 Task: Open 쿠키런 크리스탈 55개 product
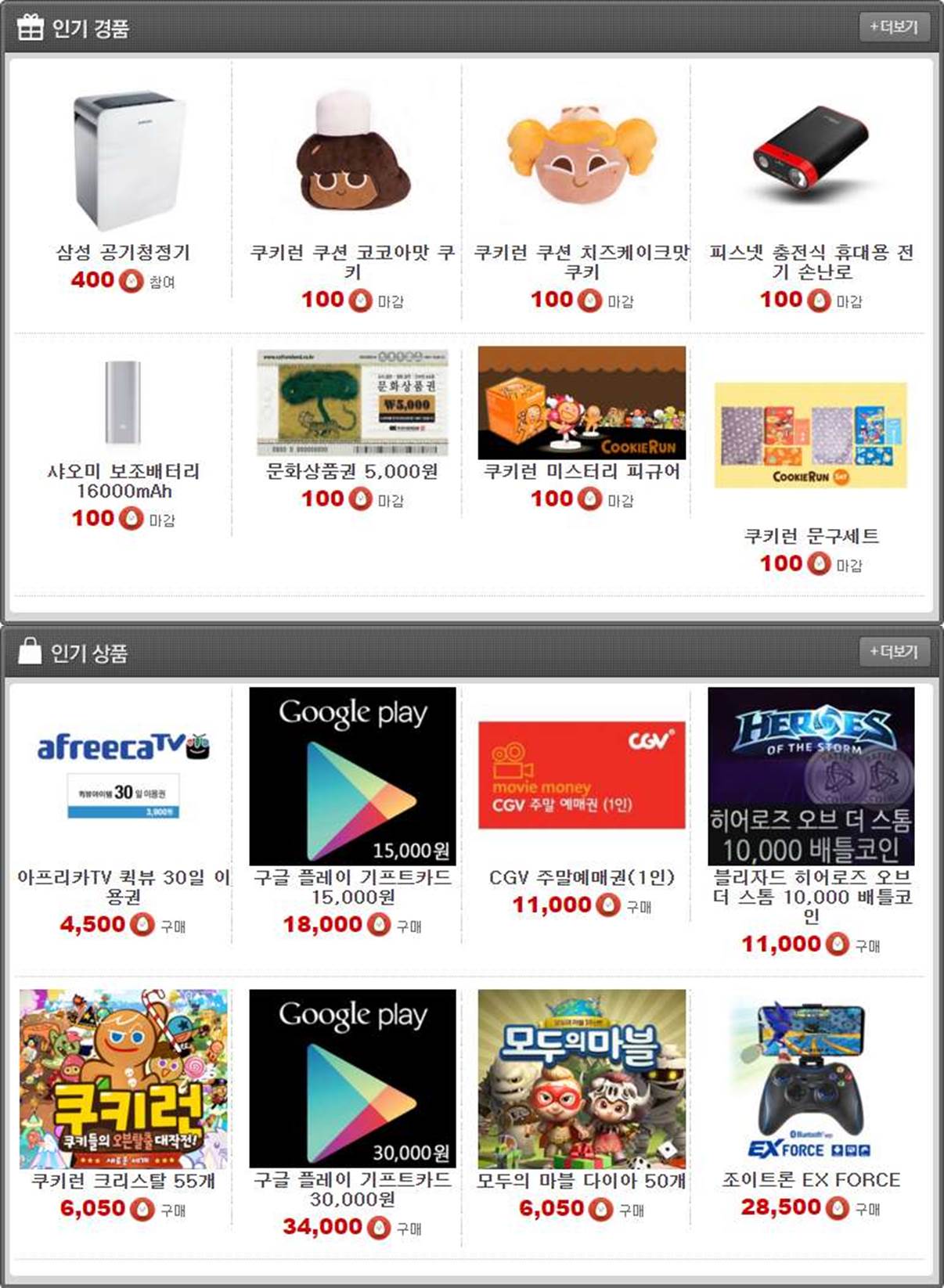click(123, 1078)
